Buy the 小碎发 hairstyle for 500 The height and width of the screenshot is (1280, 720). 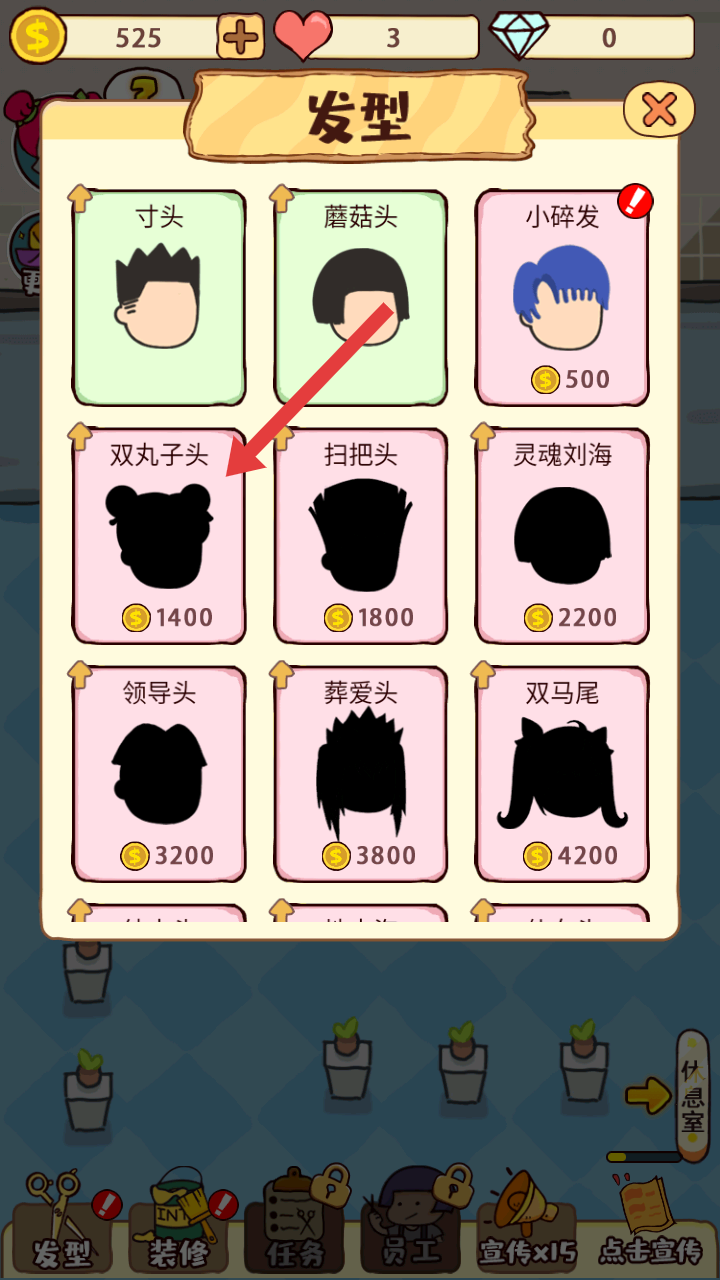[562, 297]
